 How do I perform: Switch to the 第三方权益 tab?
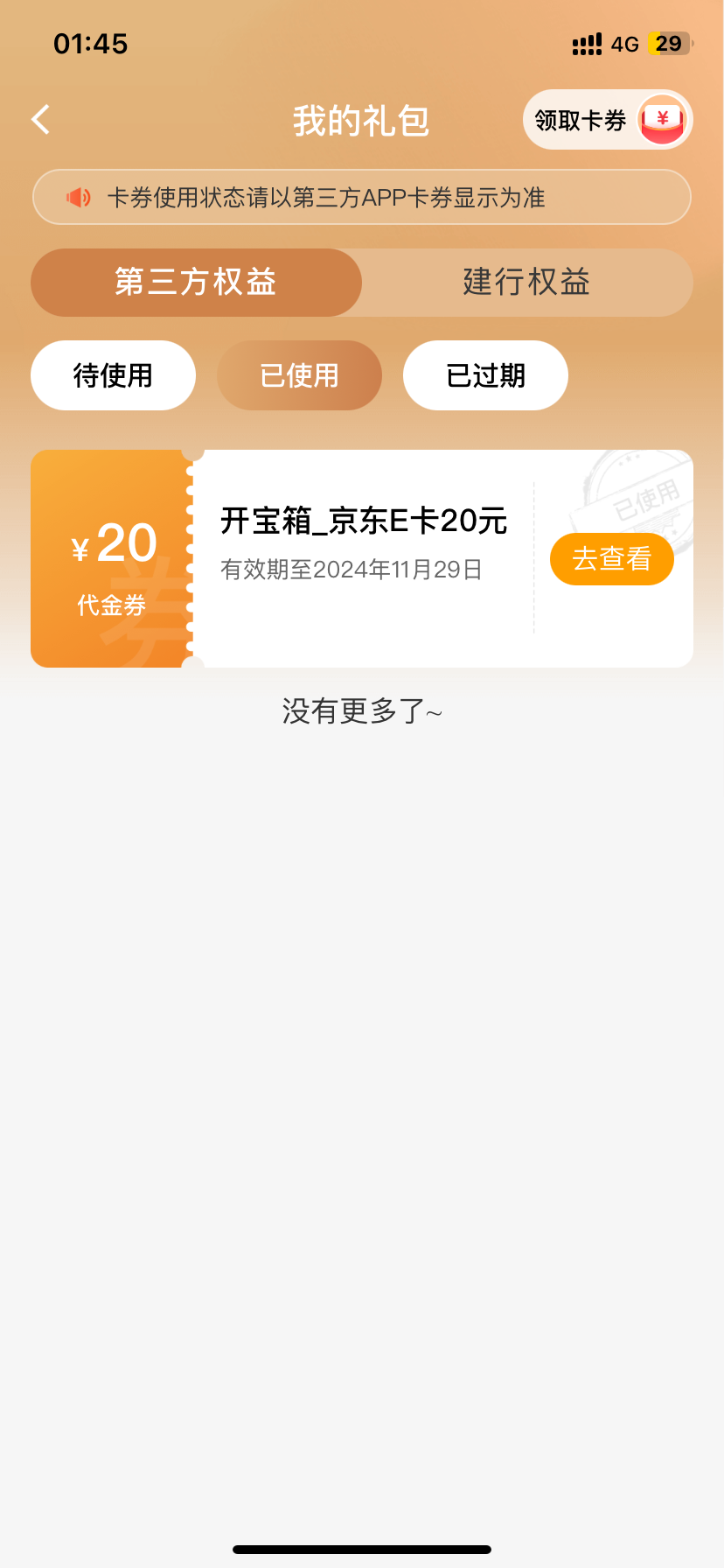click(x=196, y=283)
